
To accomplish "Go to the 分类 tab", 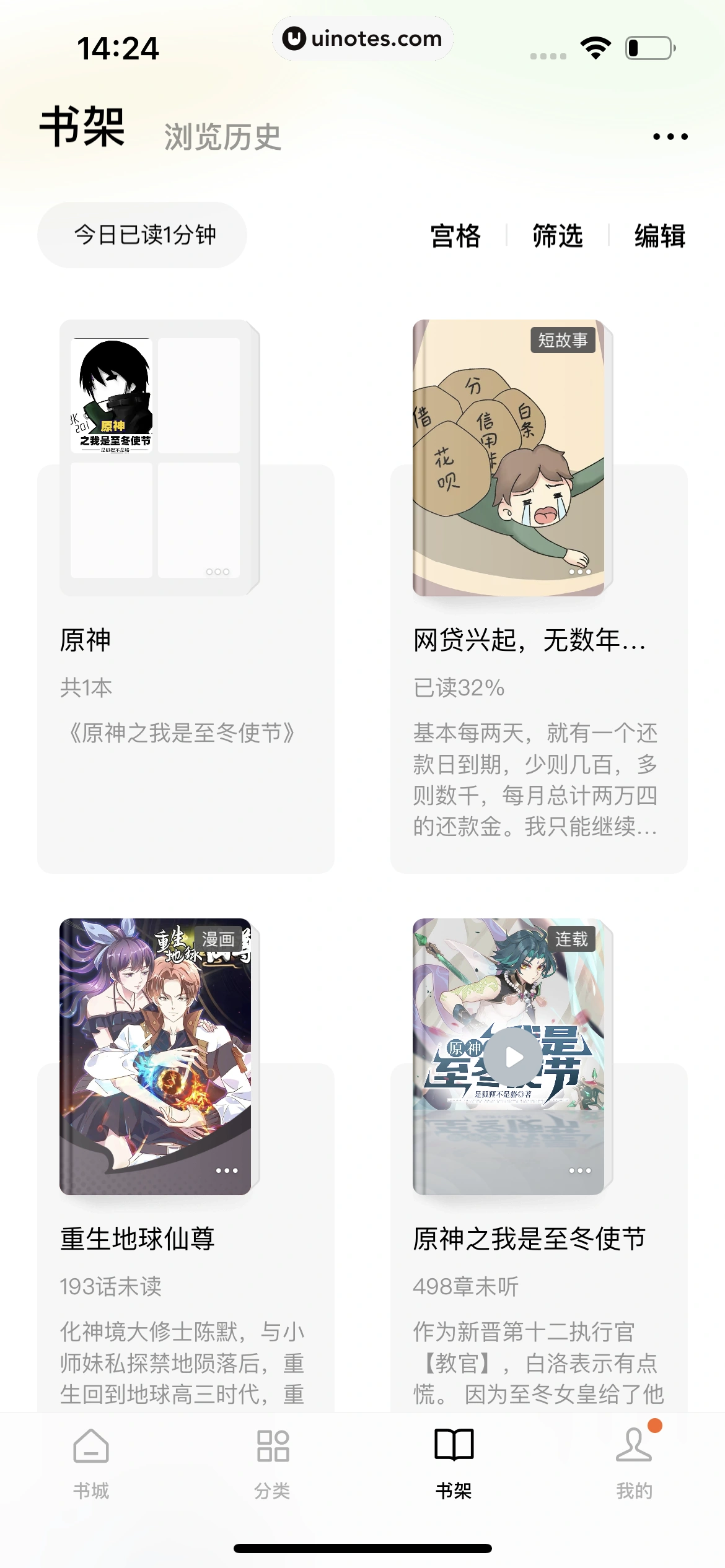I will (273, 1463).
